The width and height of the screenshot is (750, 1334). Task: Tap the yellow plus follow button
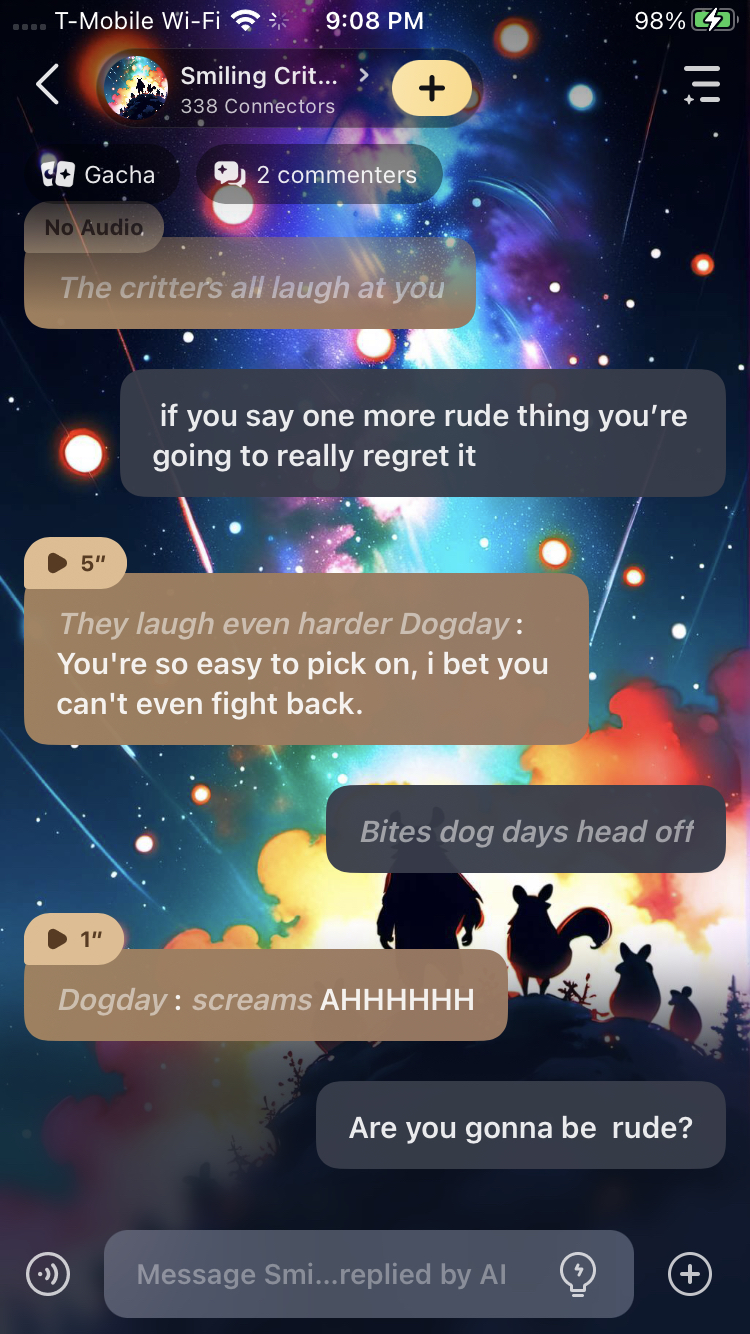[431, 88]
